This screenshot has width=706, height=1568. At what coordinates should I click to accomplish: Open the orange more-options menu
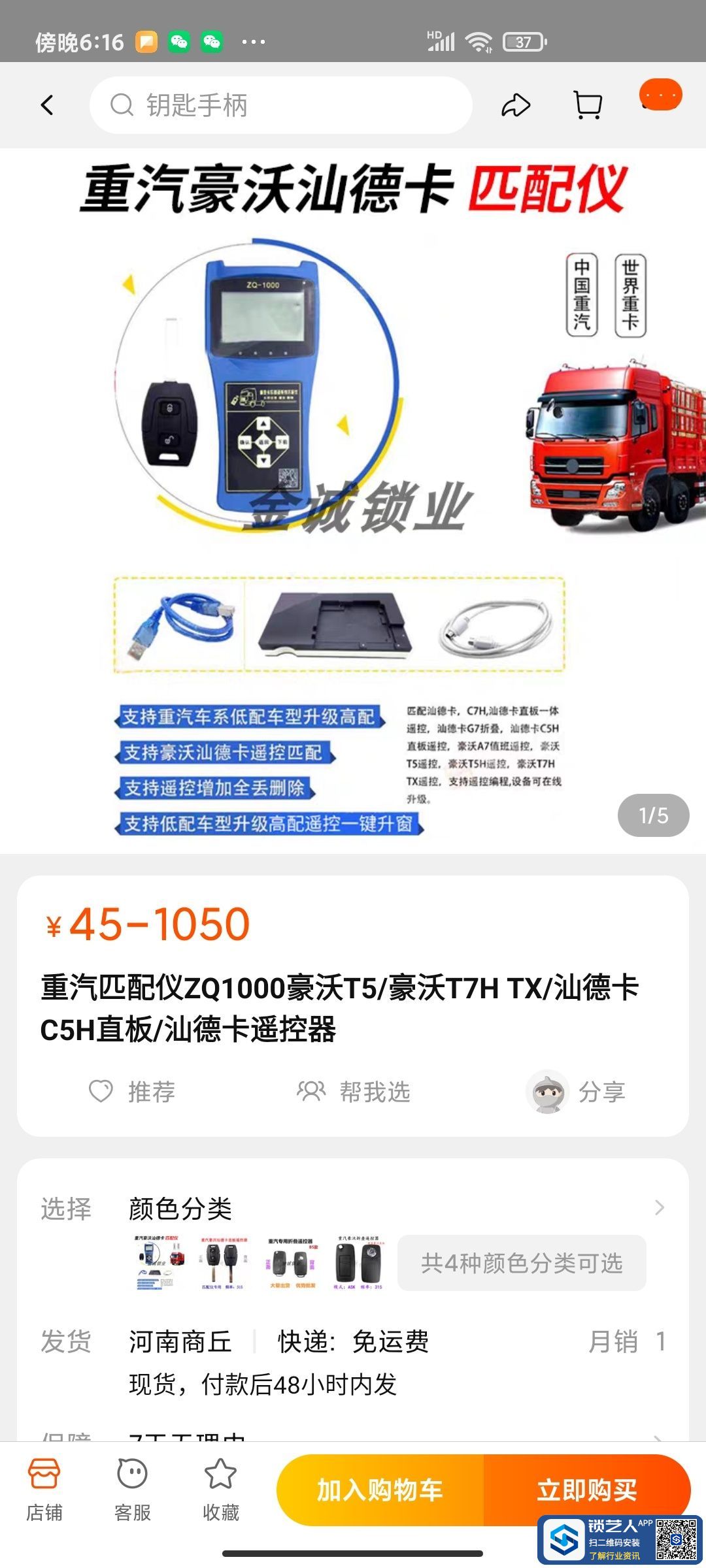(x=660, y=95)
